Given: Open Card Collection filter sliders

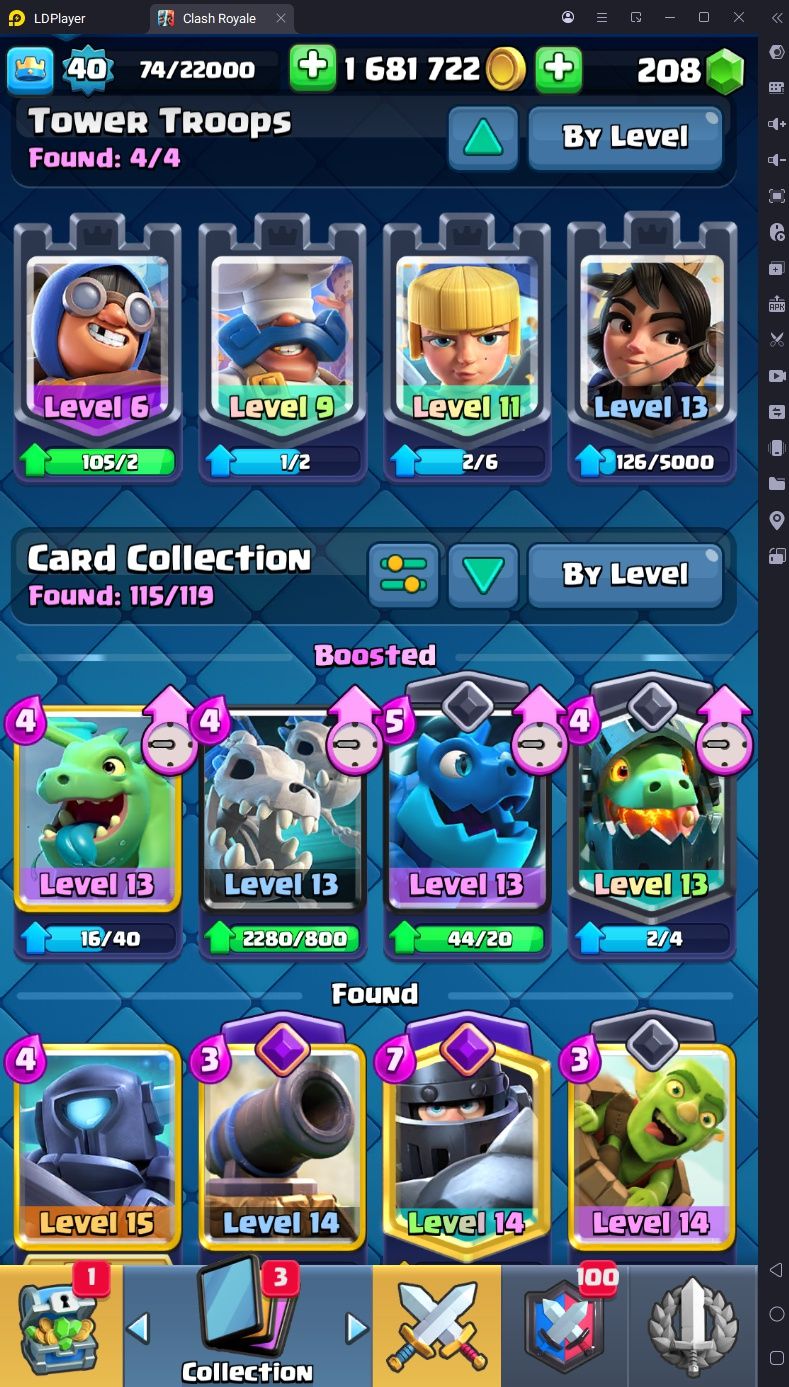Looking at the screenshot, I should pyautogui.click(x=403, y=575).
